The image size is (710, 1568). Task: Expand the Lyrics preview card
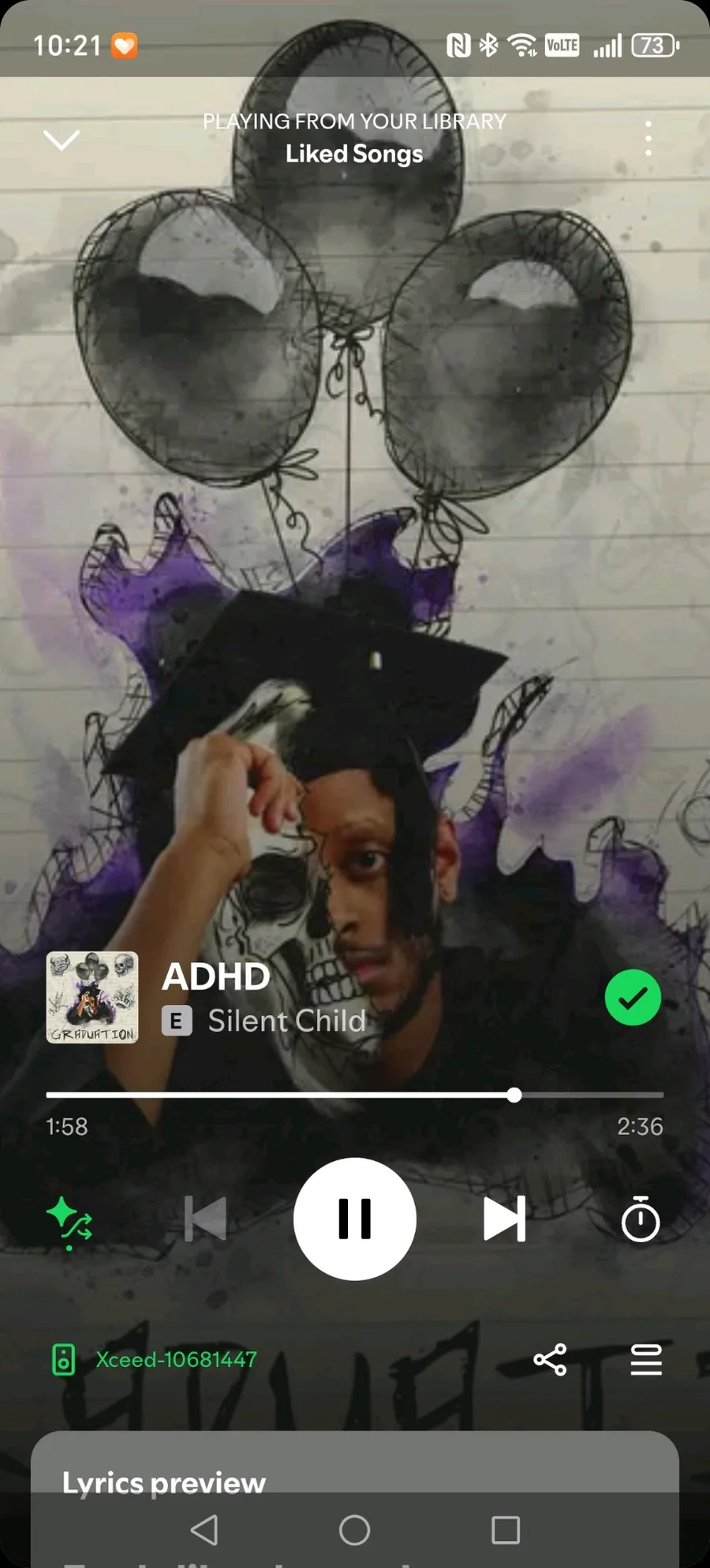click(164, 1481)
